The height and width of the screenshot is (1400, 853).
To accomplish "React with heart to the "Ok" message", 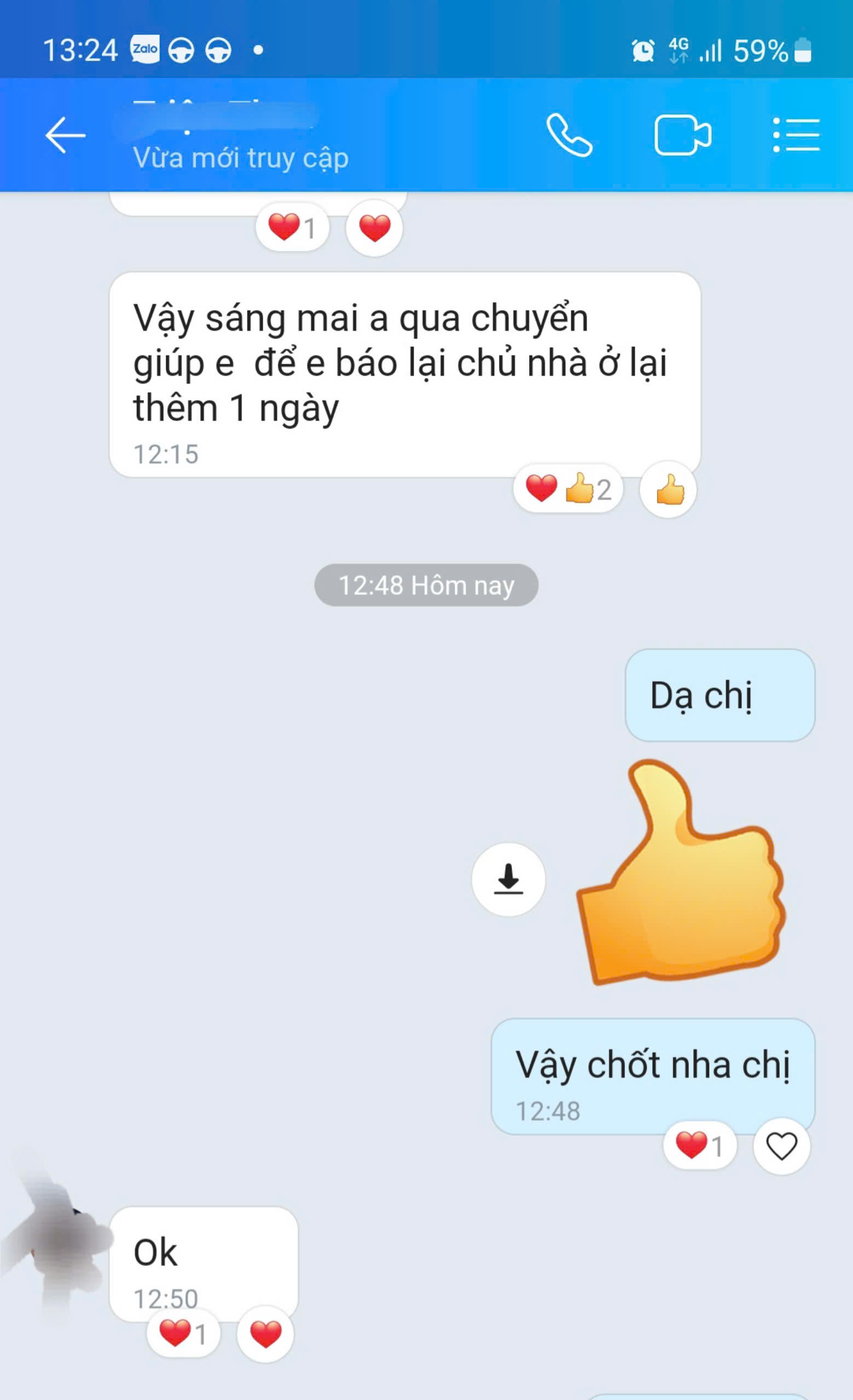I will 265,1334.
